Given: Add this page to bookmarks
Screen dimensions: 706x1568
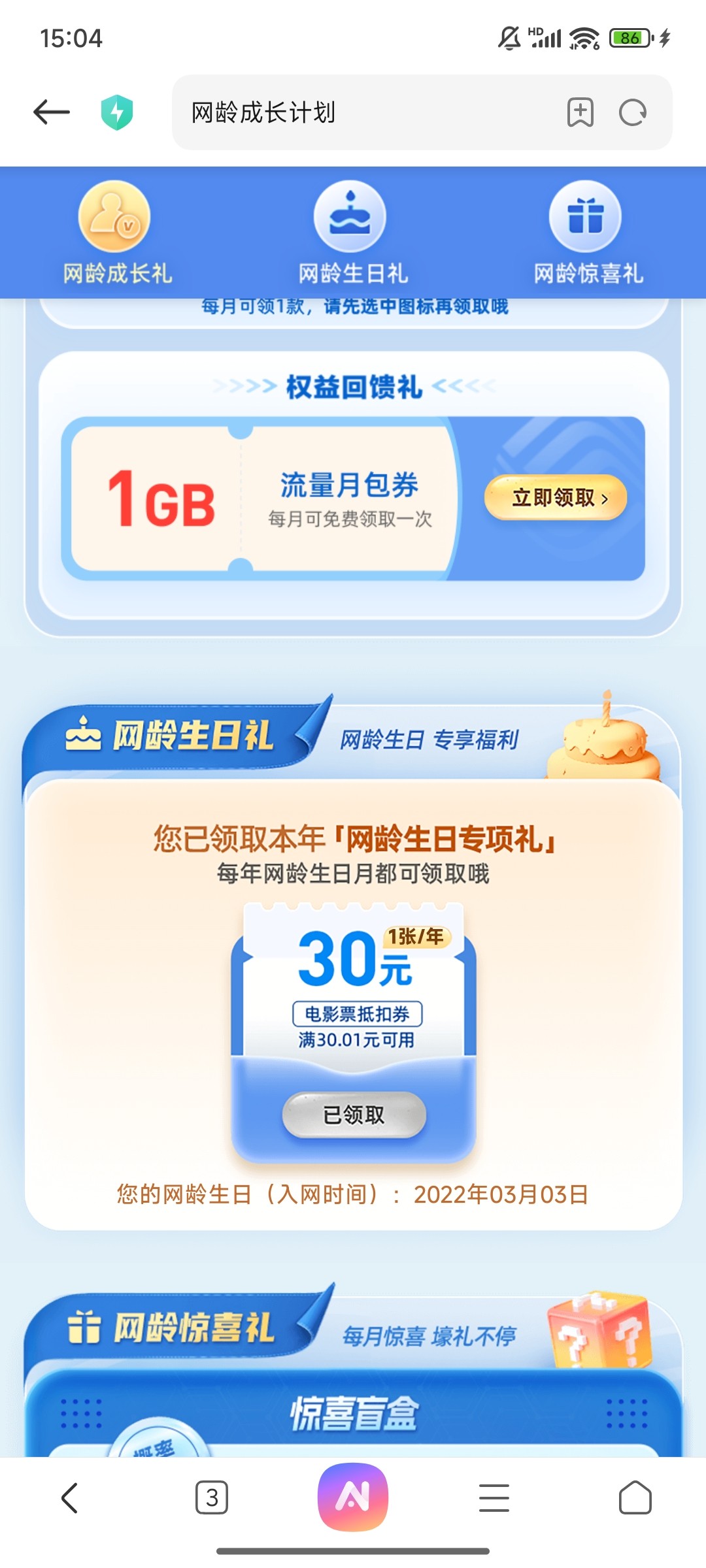Looking at the screenshot, I should (580, 112).
